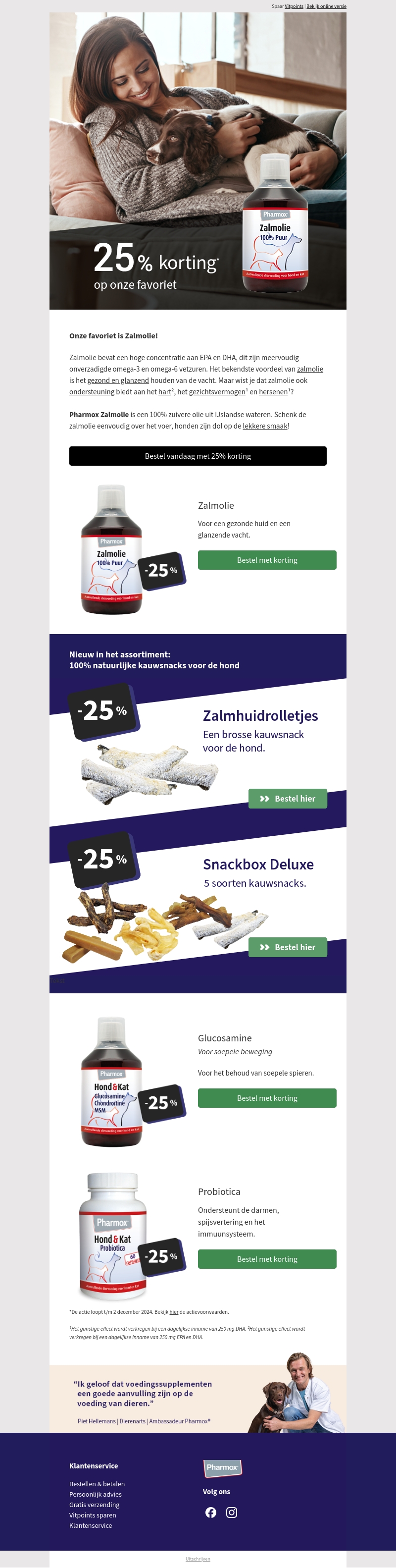The image size is (396, 1568).
Task: Open the Pharmox Instagram profile
Action: [232, 1513]
